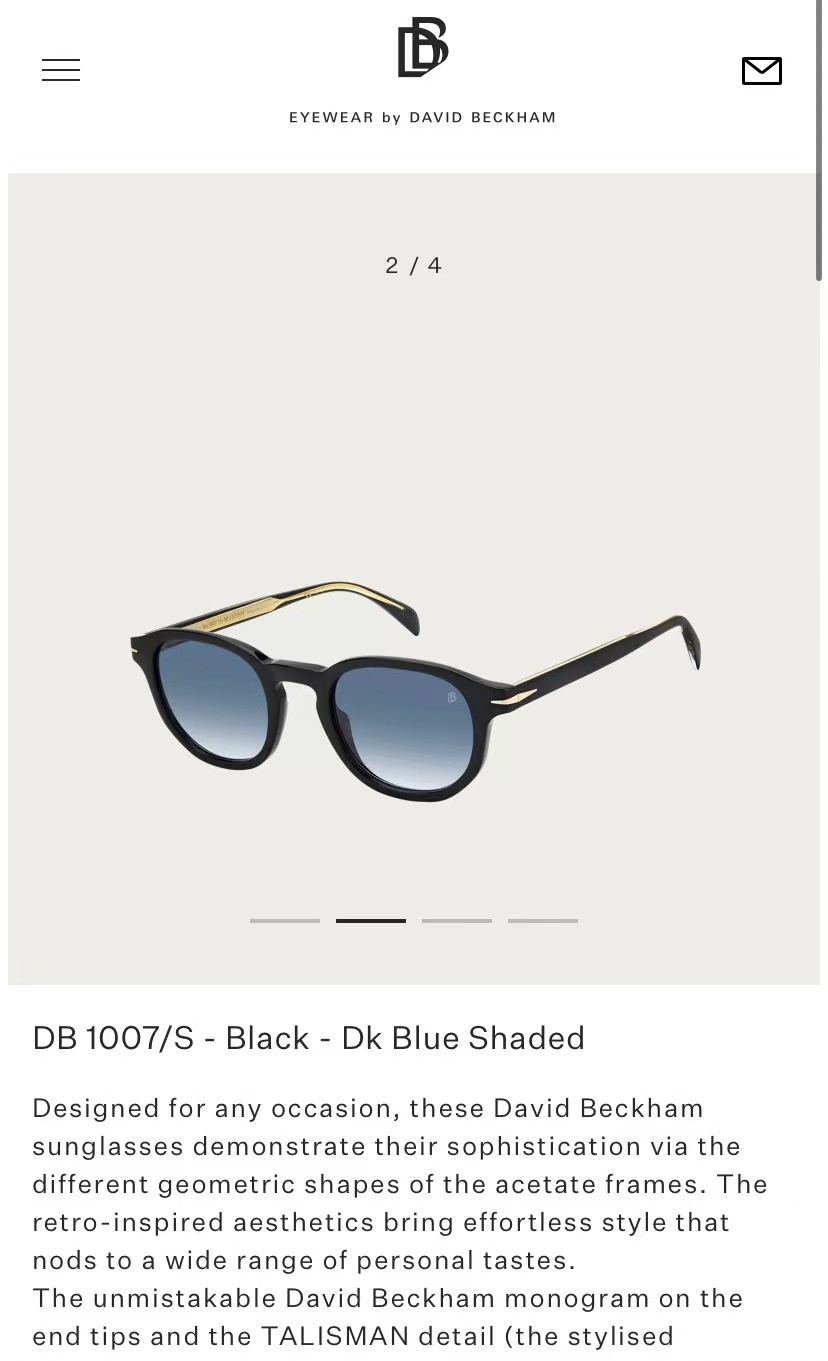Click the currently active second slide indicator
828x1361 pixels.
(370, 920)
